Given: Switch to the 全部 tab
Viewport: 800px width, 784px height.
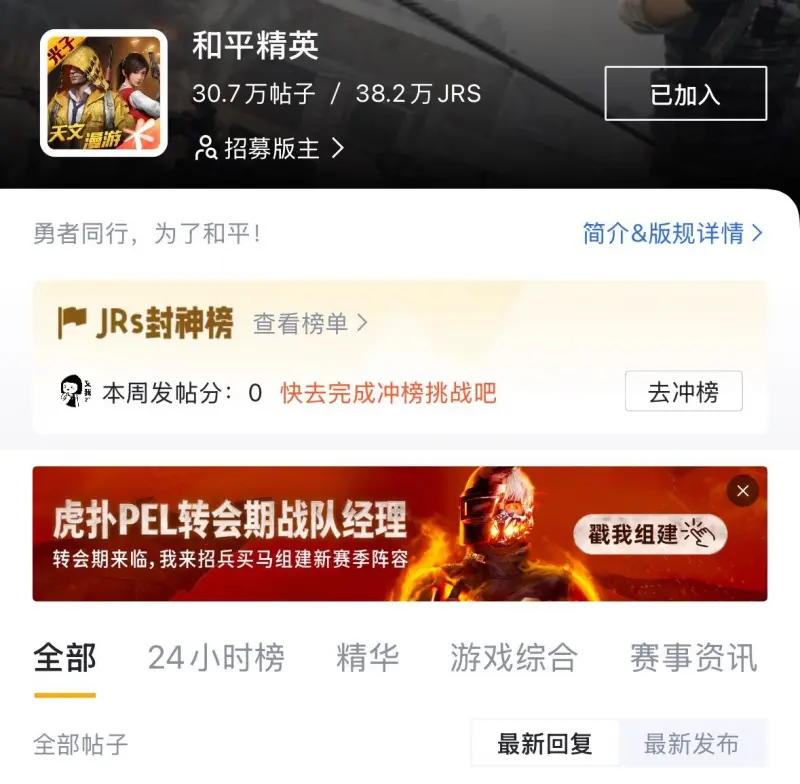Looking at the screenshot, I should pyautogui.click(x=65, y=658).
